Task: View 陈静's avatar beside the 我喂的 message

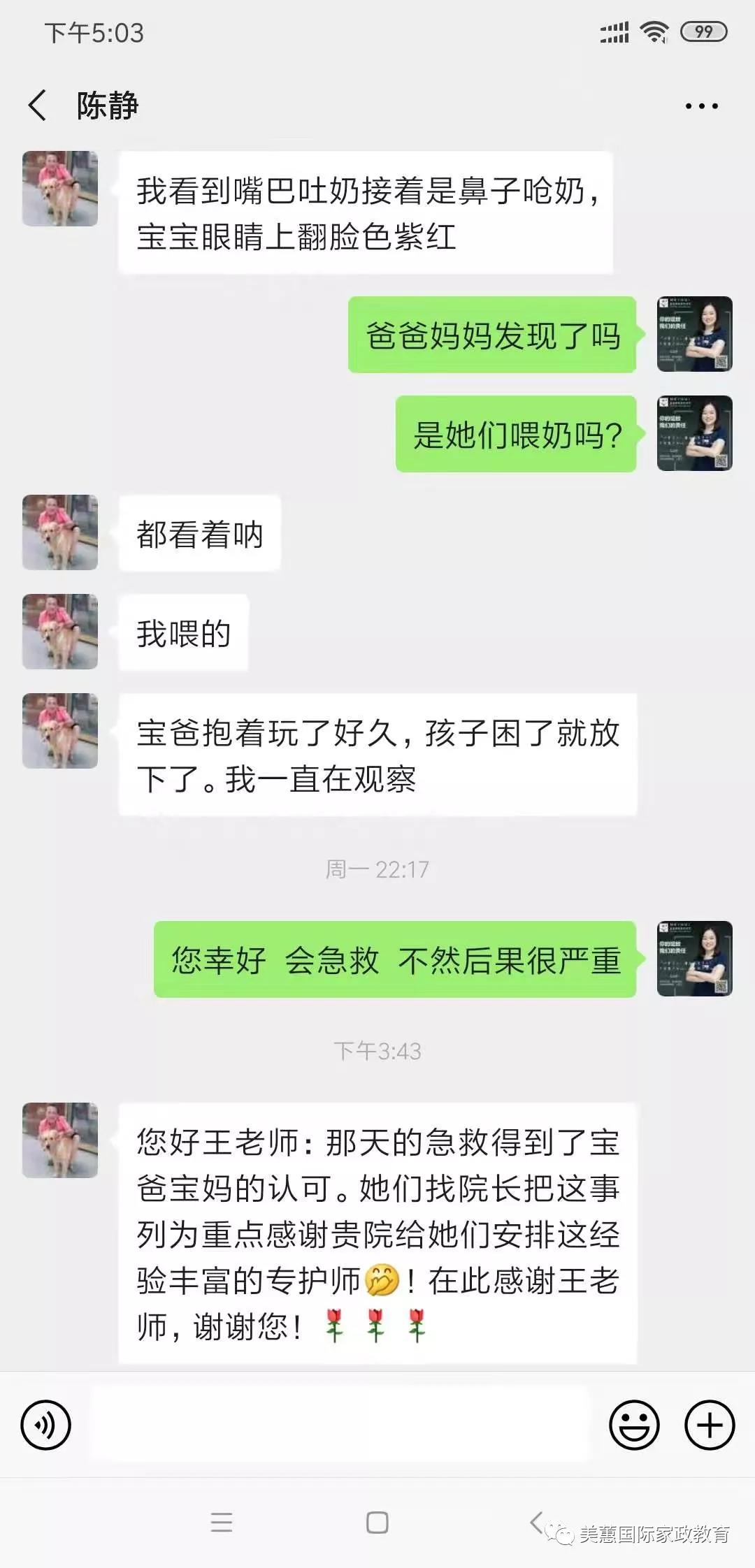Action: [60, 632]
